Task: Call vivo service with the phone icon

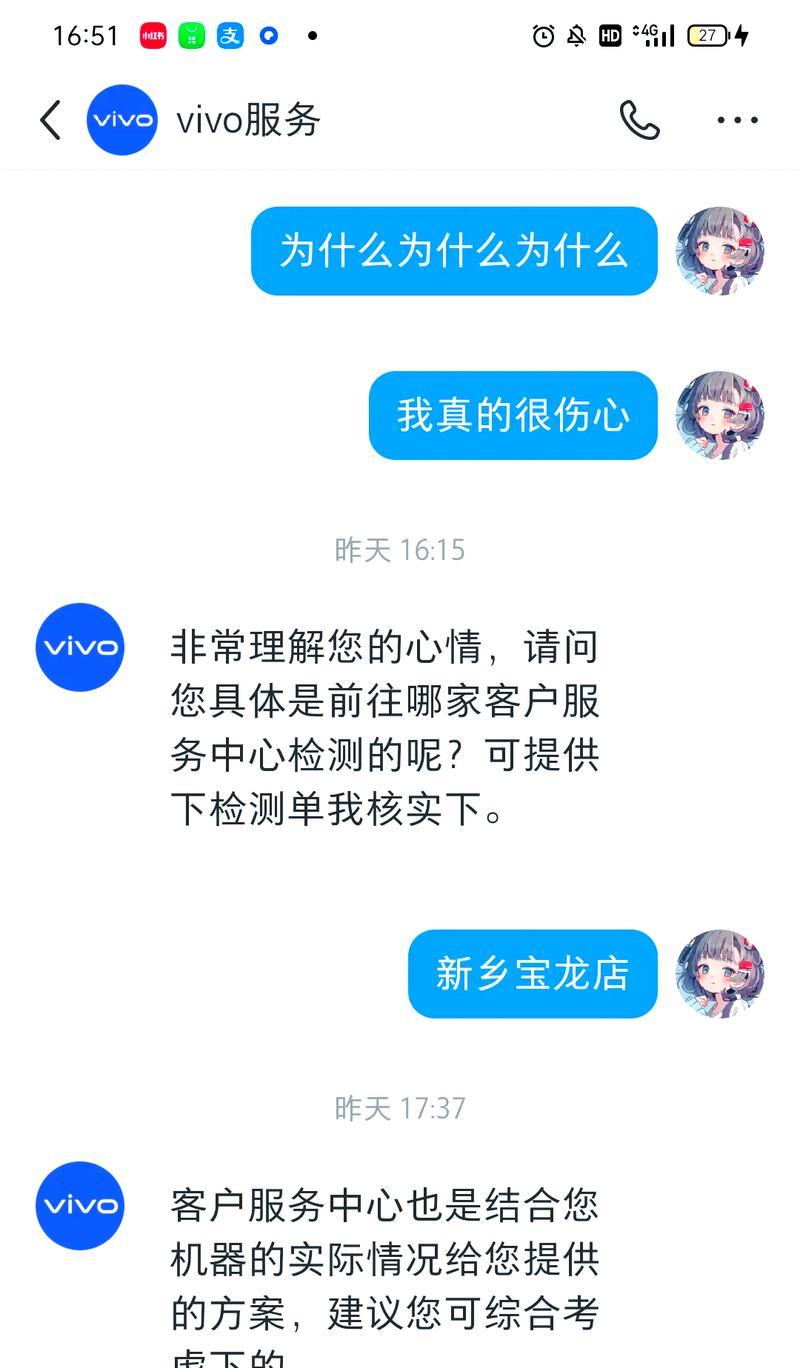Action: [640, 120]
